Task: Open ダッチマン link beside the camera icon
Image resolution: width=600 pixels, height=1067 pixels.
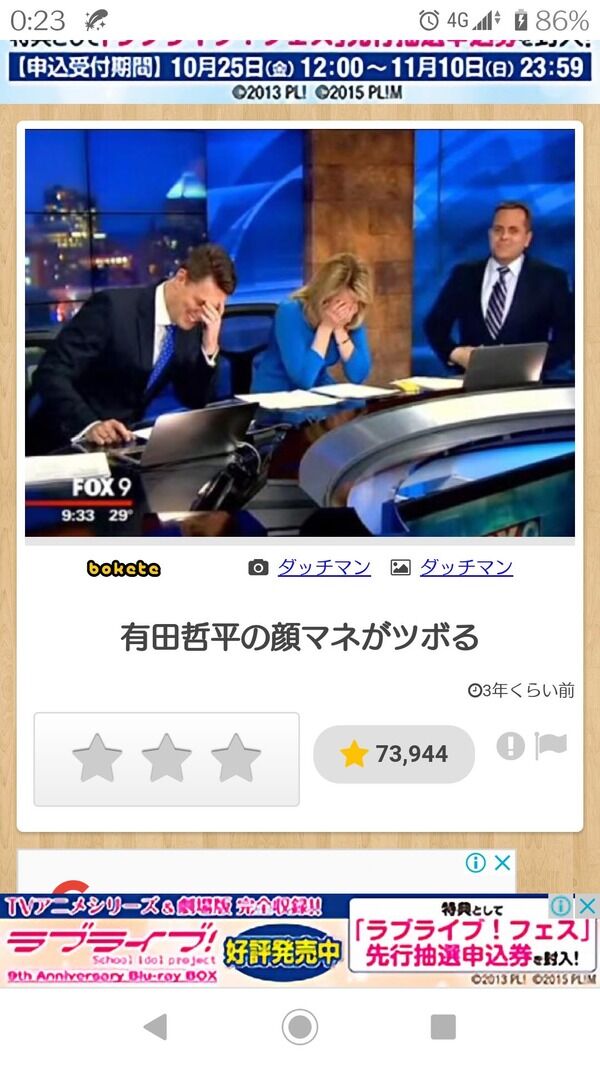Action: click(x=324, y=568)
